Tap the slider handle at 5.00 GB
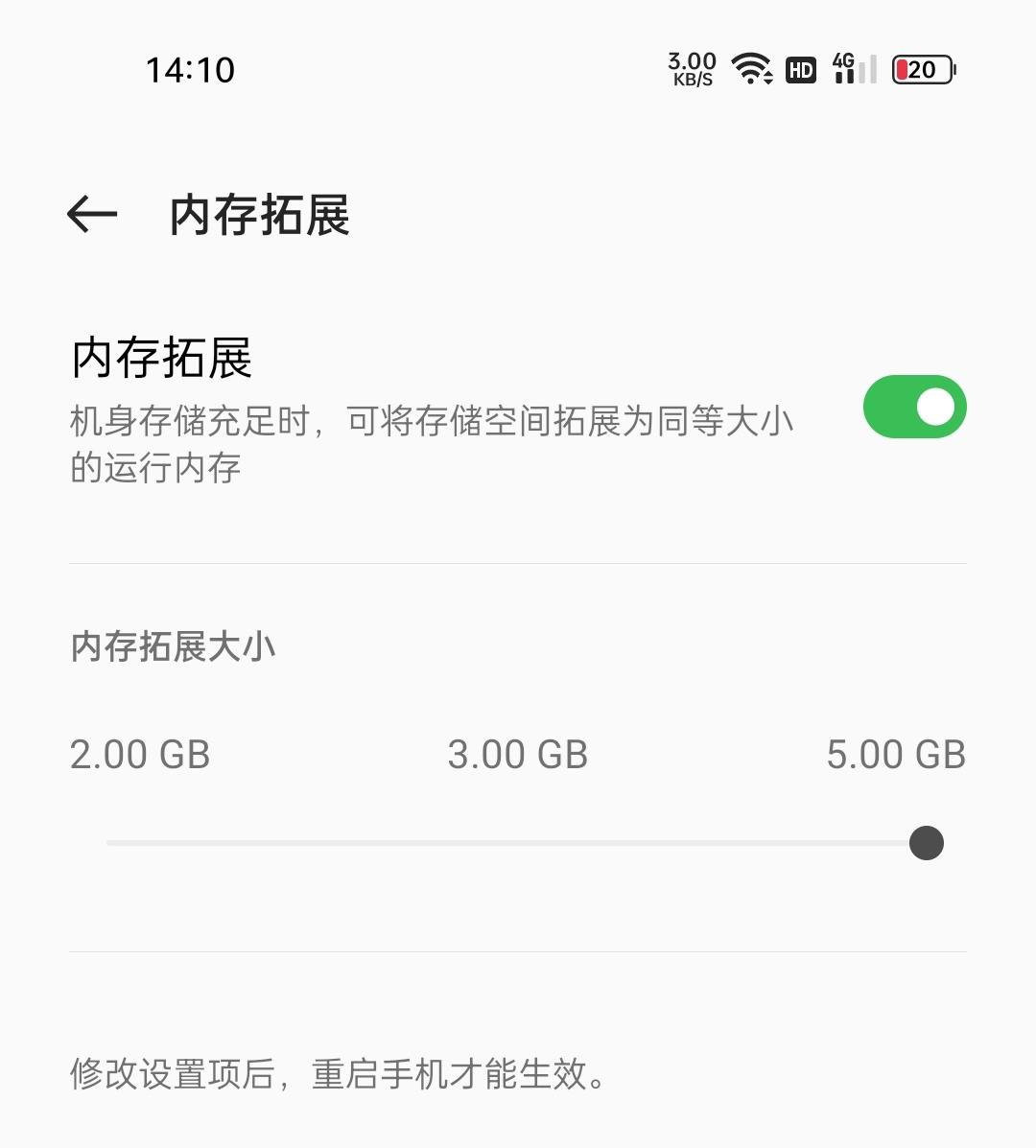This screenshot has height=1148, width=1036. click(x=926, y=842)
